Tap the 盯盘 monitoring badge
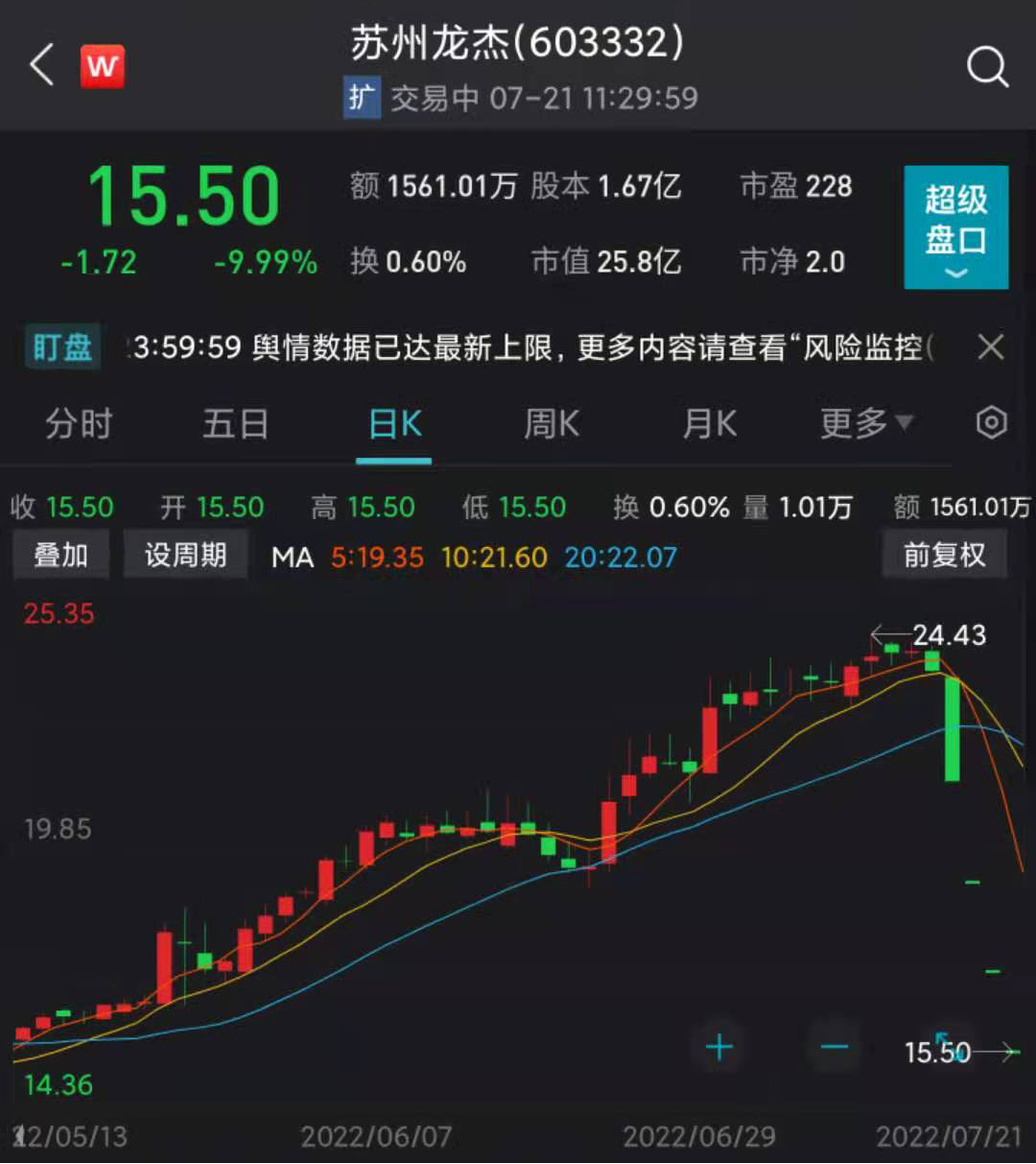1036x1164 pixels. coord(60,347)
